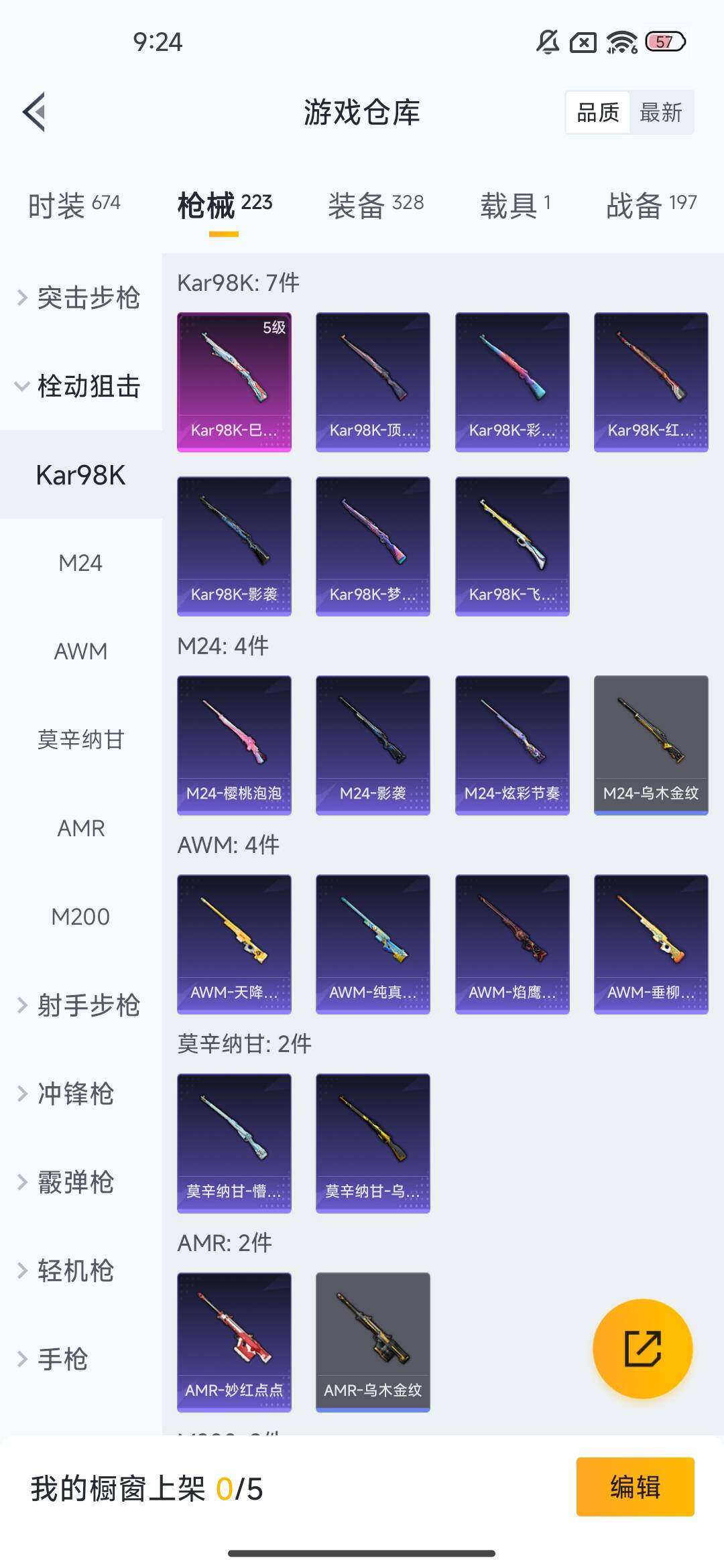Go back from 游戏仓库 page
This screenshot has height=1568, width=724.
[x=35, y=112]
